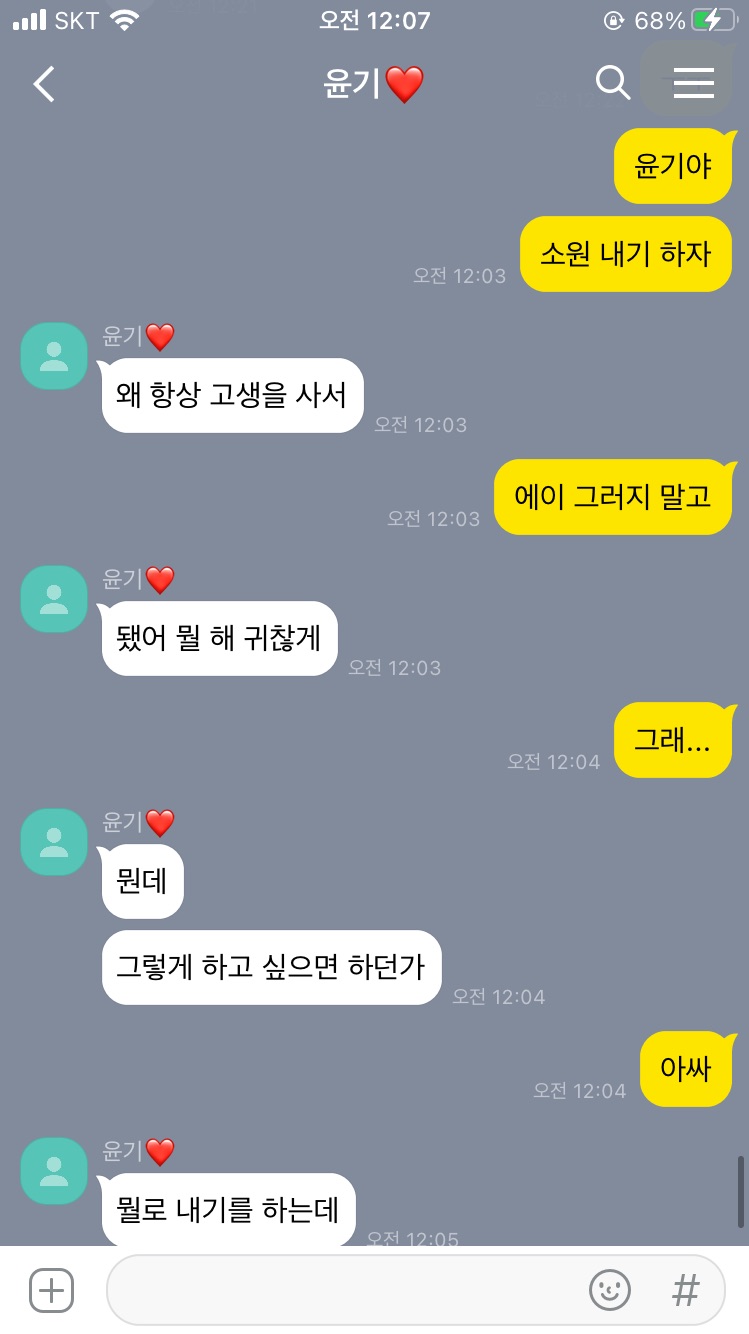Open the emoticon picker

coord(609,1290)
